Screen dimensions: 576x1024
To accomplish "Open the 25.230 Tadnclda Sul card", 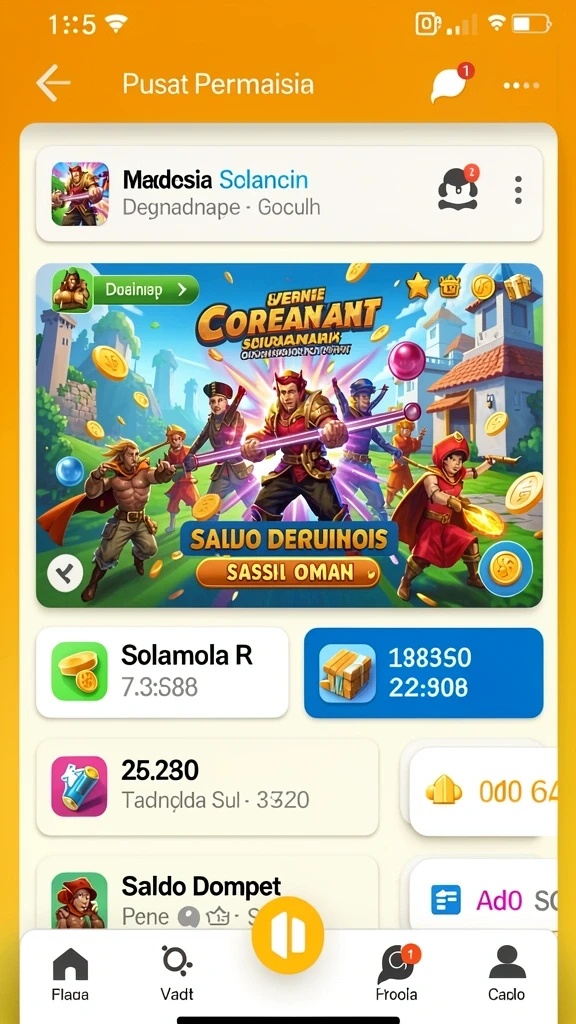I will coord(207,786).
